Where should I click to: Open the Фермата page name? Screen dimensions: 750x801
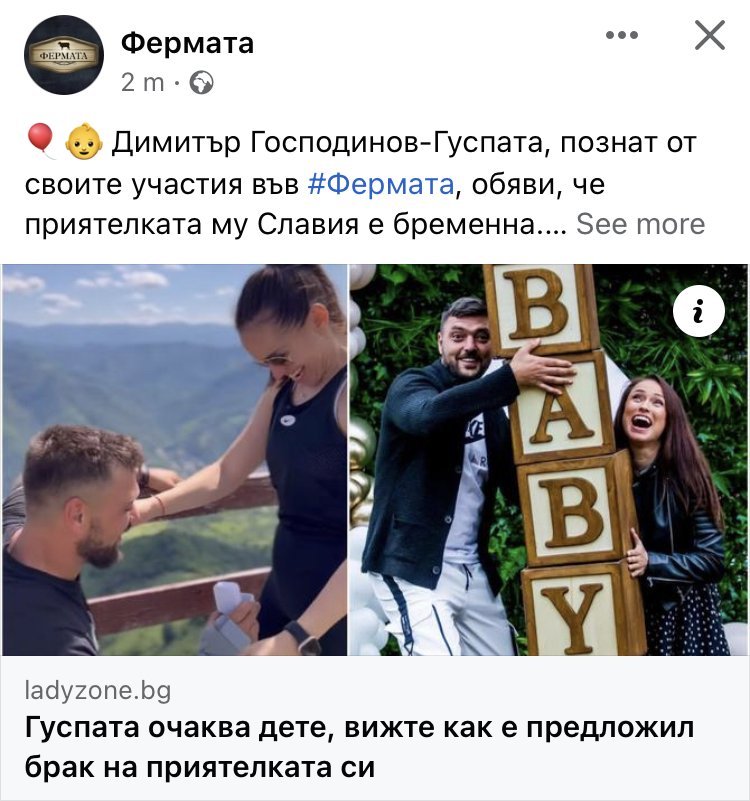click(187, 43)
